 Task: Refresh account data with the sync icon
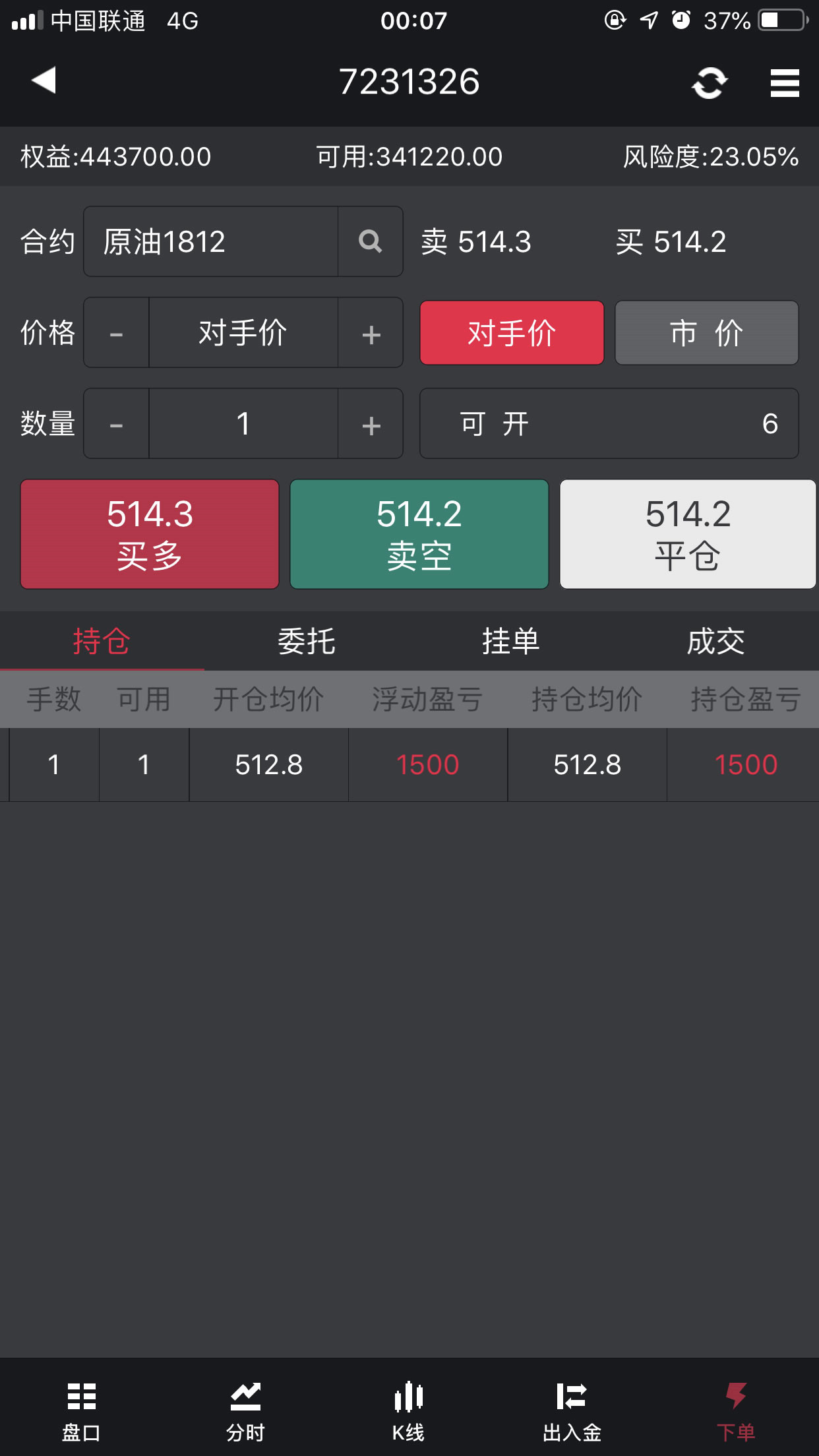[x=710, y=83]
